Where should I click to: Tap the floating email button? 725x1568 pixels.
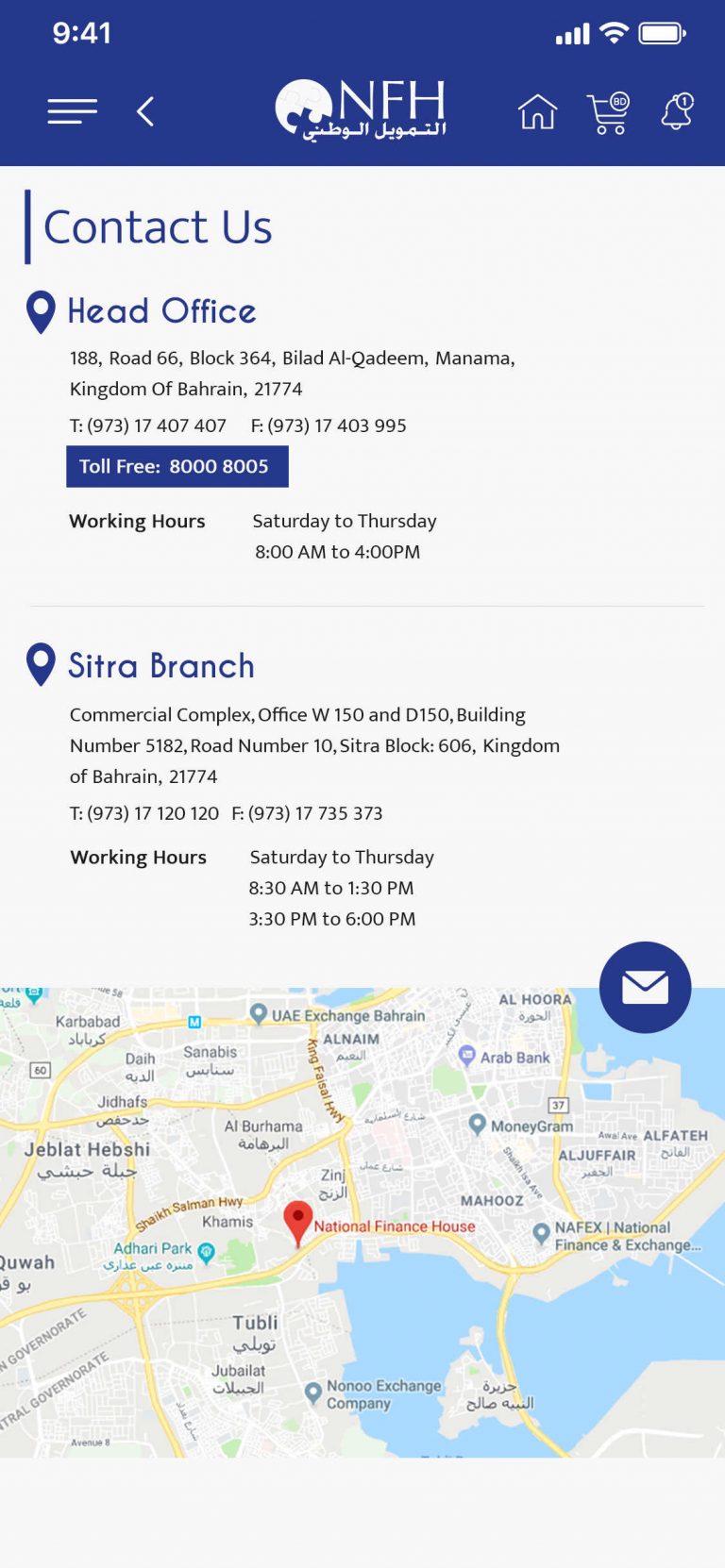pyautogui.click(x=646, y=987)
